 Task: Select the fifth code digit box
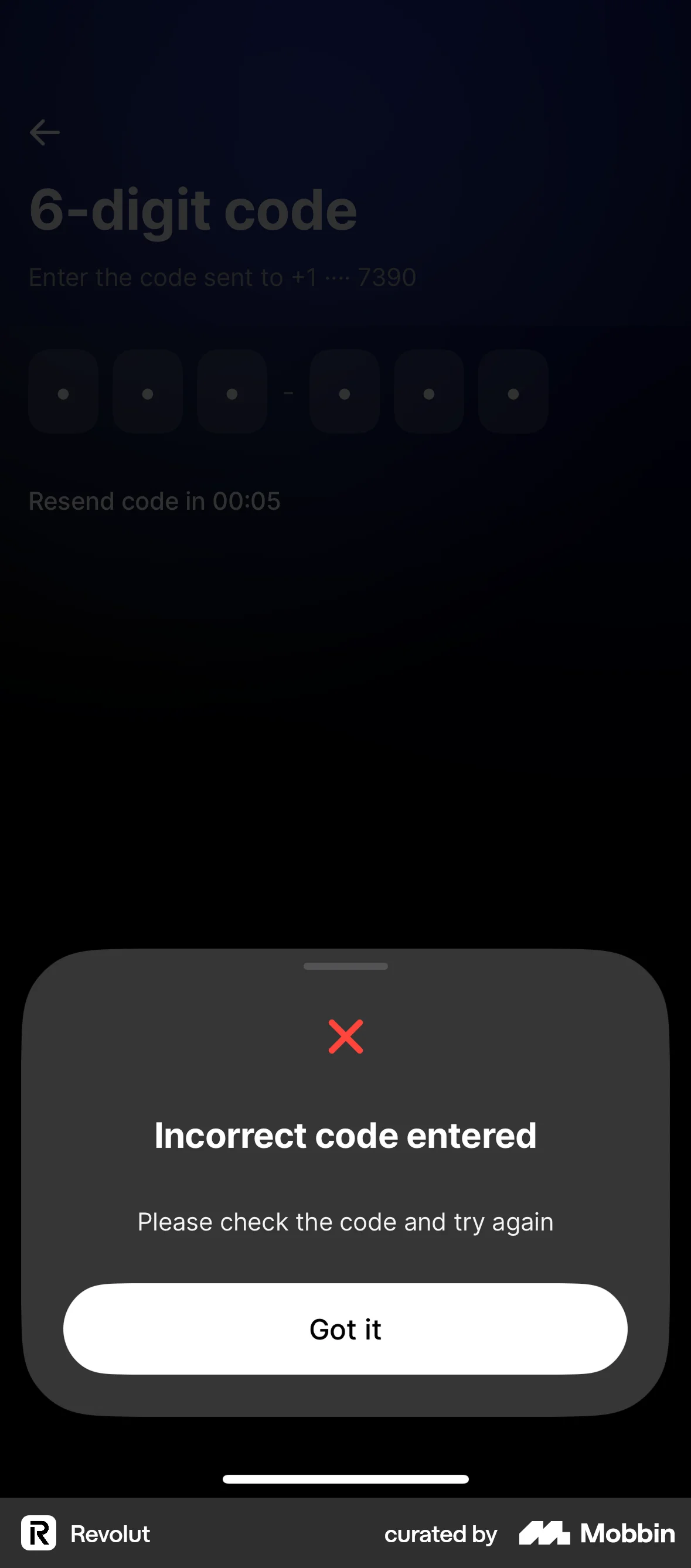coord(428,392)
